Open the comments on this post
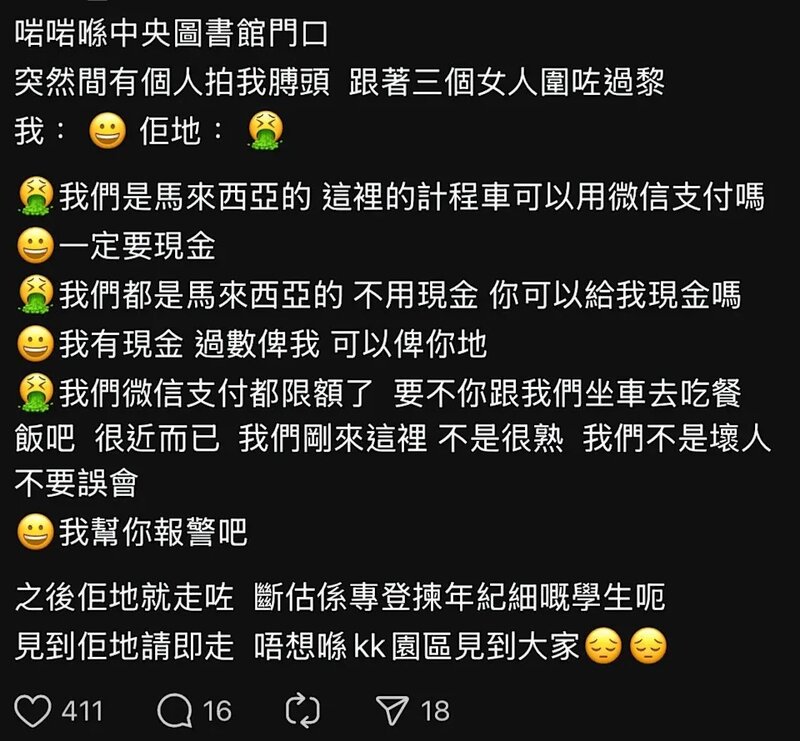800x741 pixels. coord(176,710)
